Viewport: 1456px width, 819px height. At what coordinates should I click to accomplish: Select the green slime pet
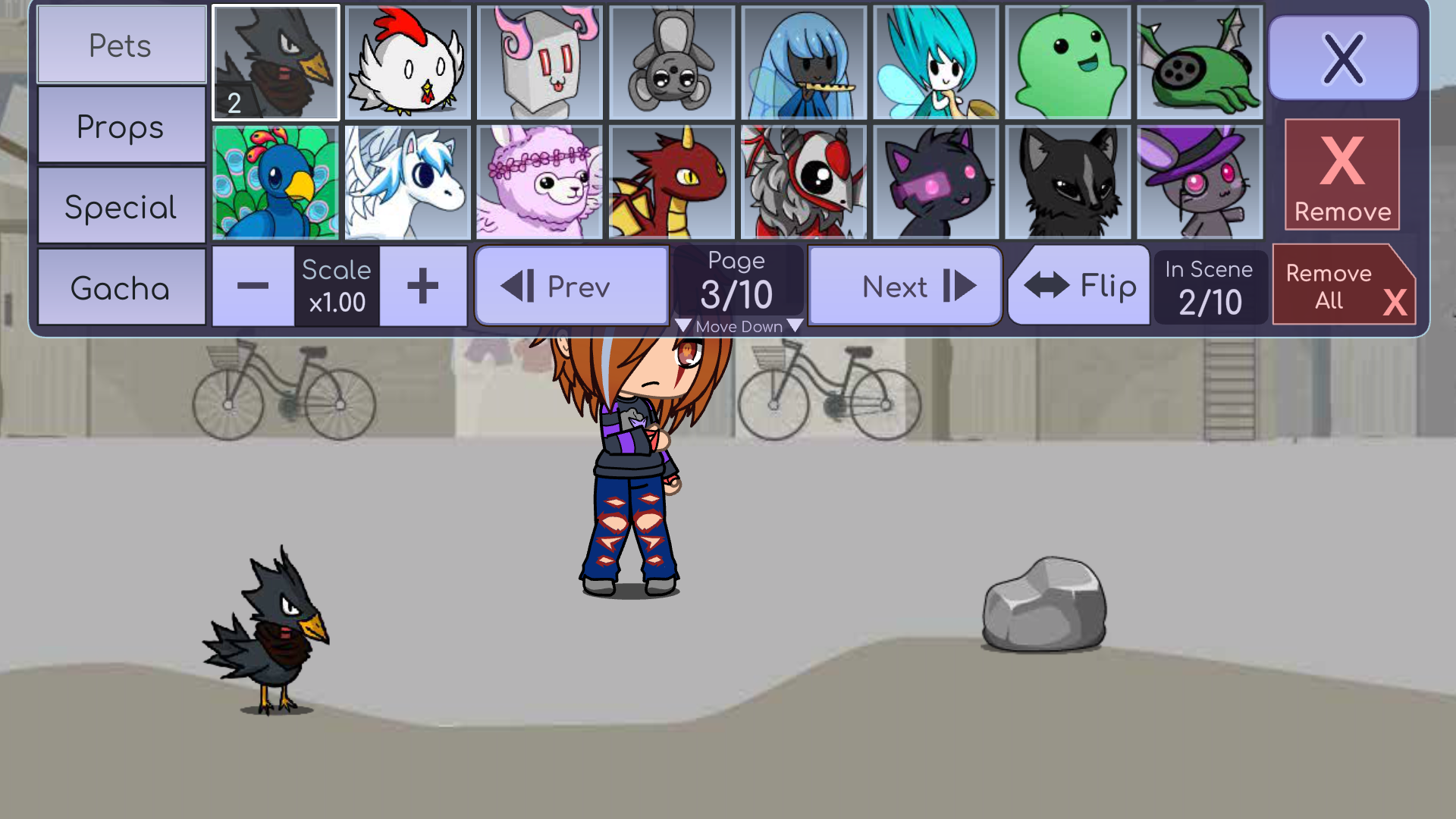pyautogui.click(x=1068, y=63)
